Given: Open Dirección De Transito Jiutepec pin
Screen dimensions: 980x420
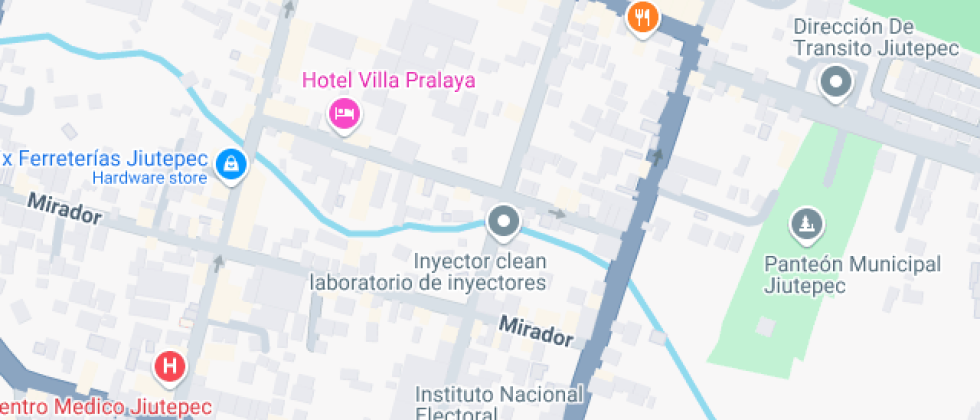Looking at the screenshot, I should coord(835,82).
